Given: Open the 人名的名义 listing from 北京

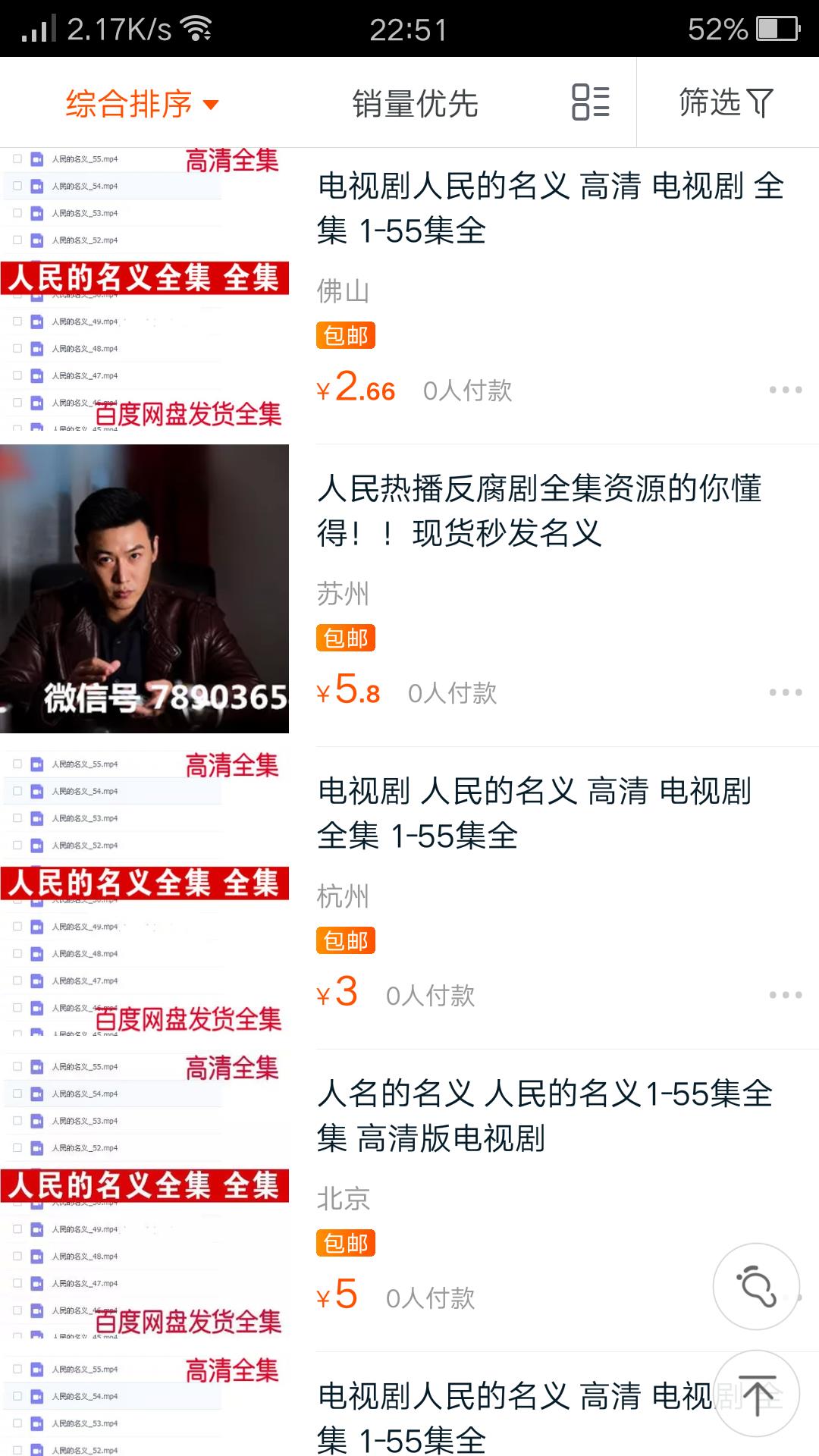Looking at the screenshot, I should point(409,1194).
